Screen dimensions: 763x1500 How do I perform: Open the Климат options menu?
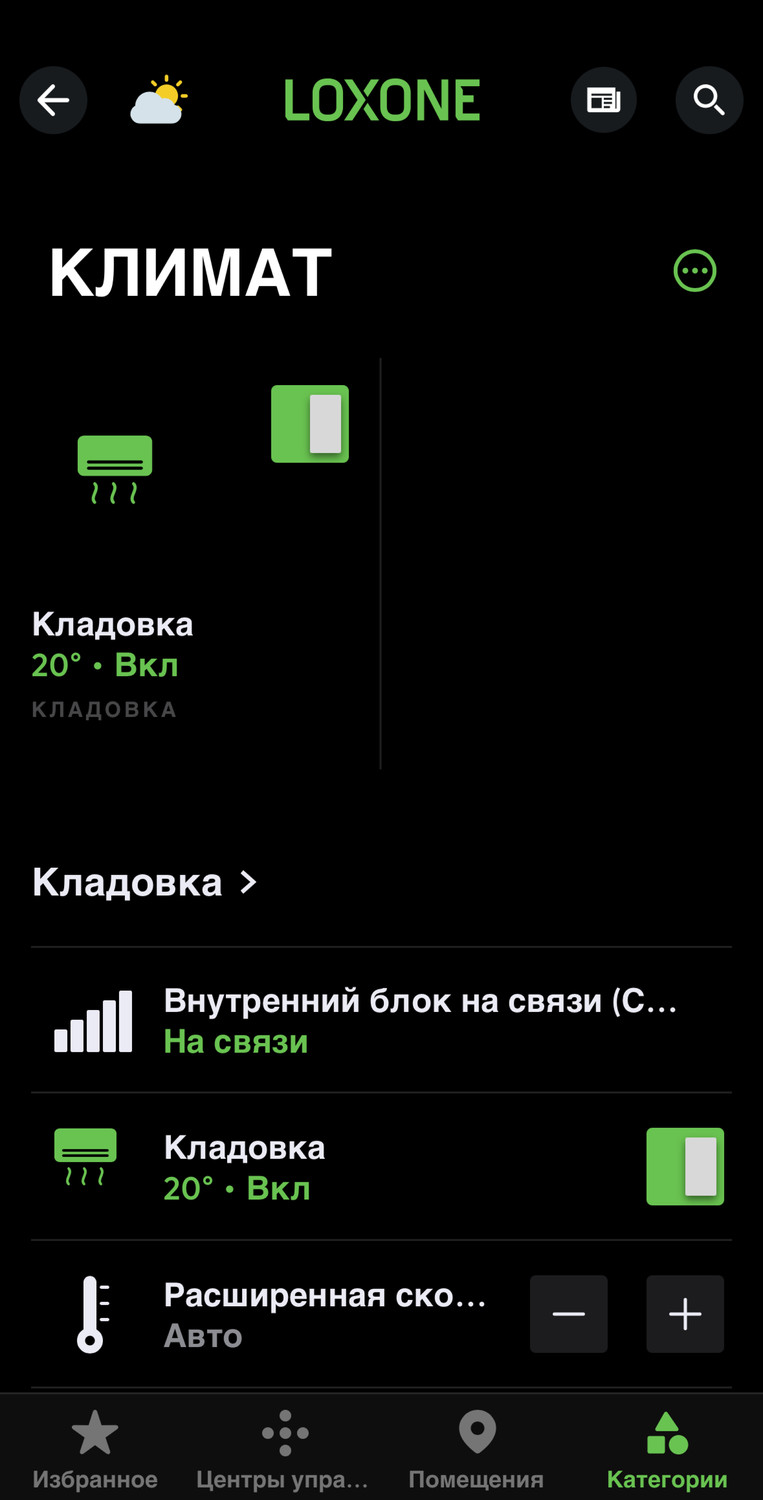click(695, 271)
